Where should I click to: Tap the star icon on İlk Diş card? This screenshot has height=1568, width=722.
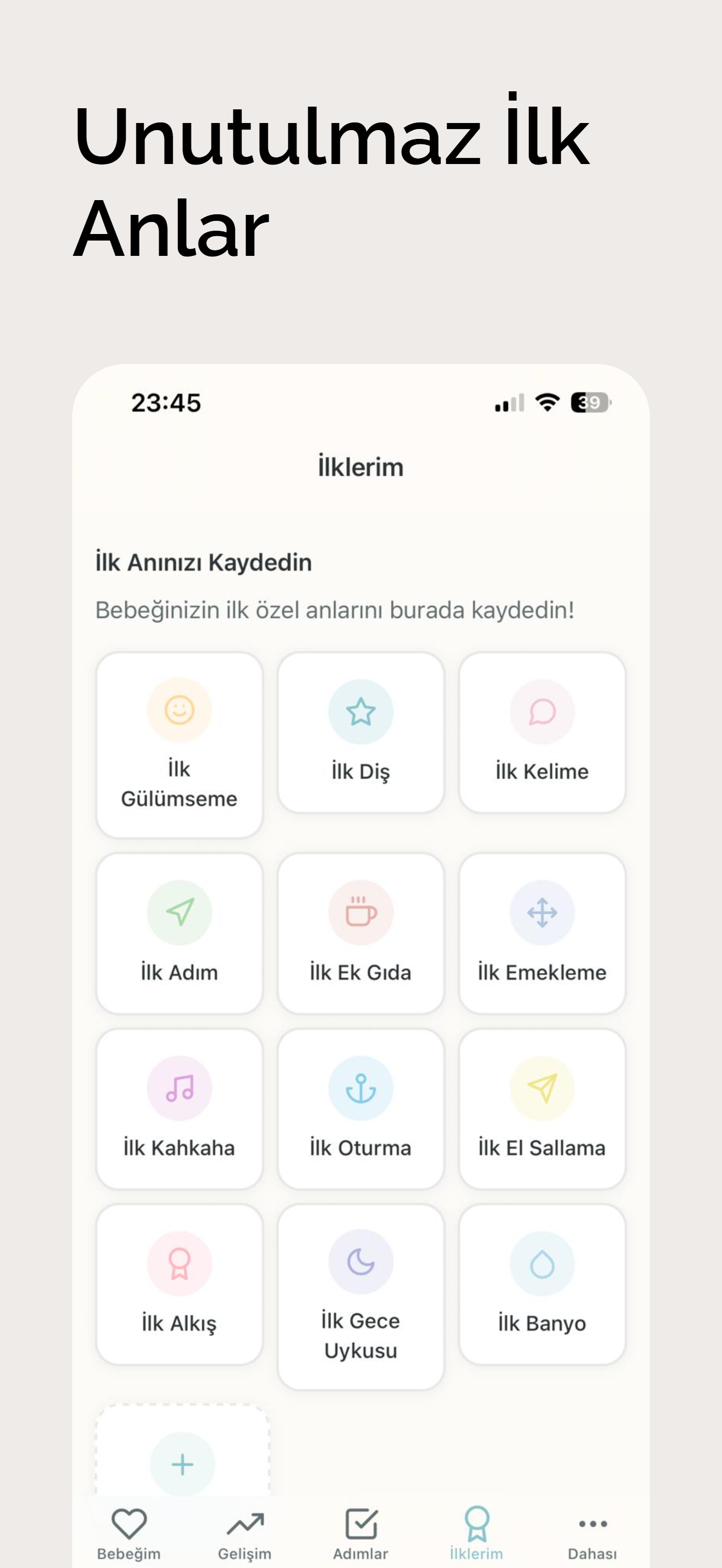pos(360,710)
